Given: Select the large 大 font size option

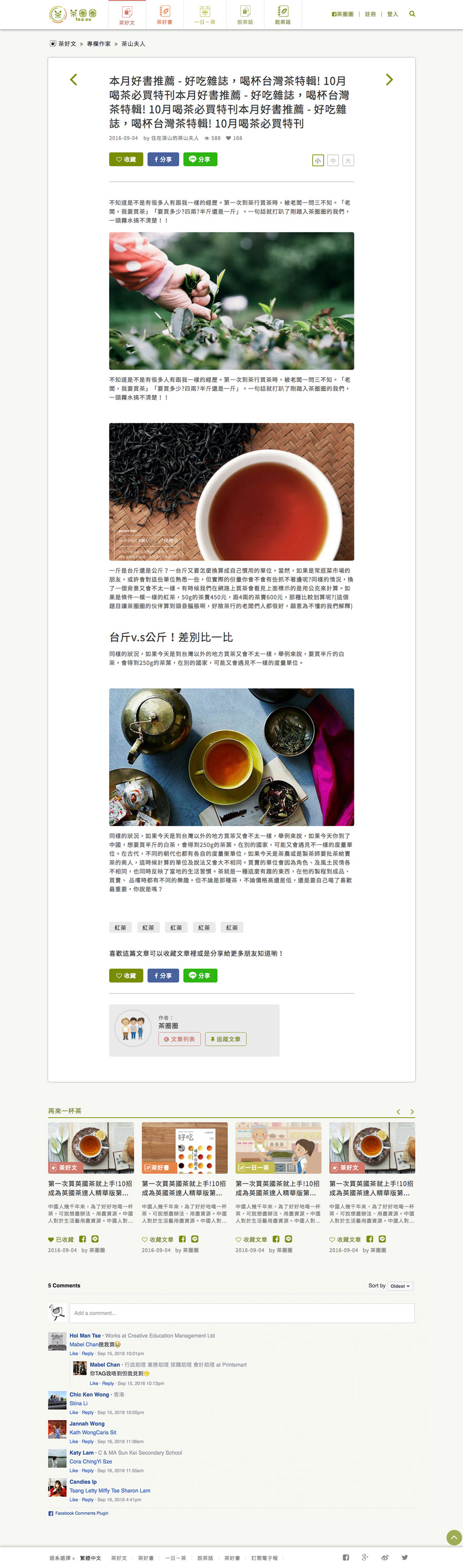Looking at the screenshot, I should [348, 161].
